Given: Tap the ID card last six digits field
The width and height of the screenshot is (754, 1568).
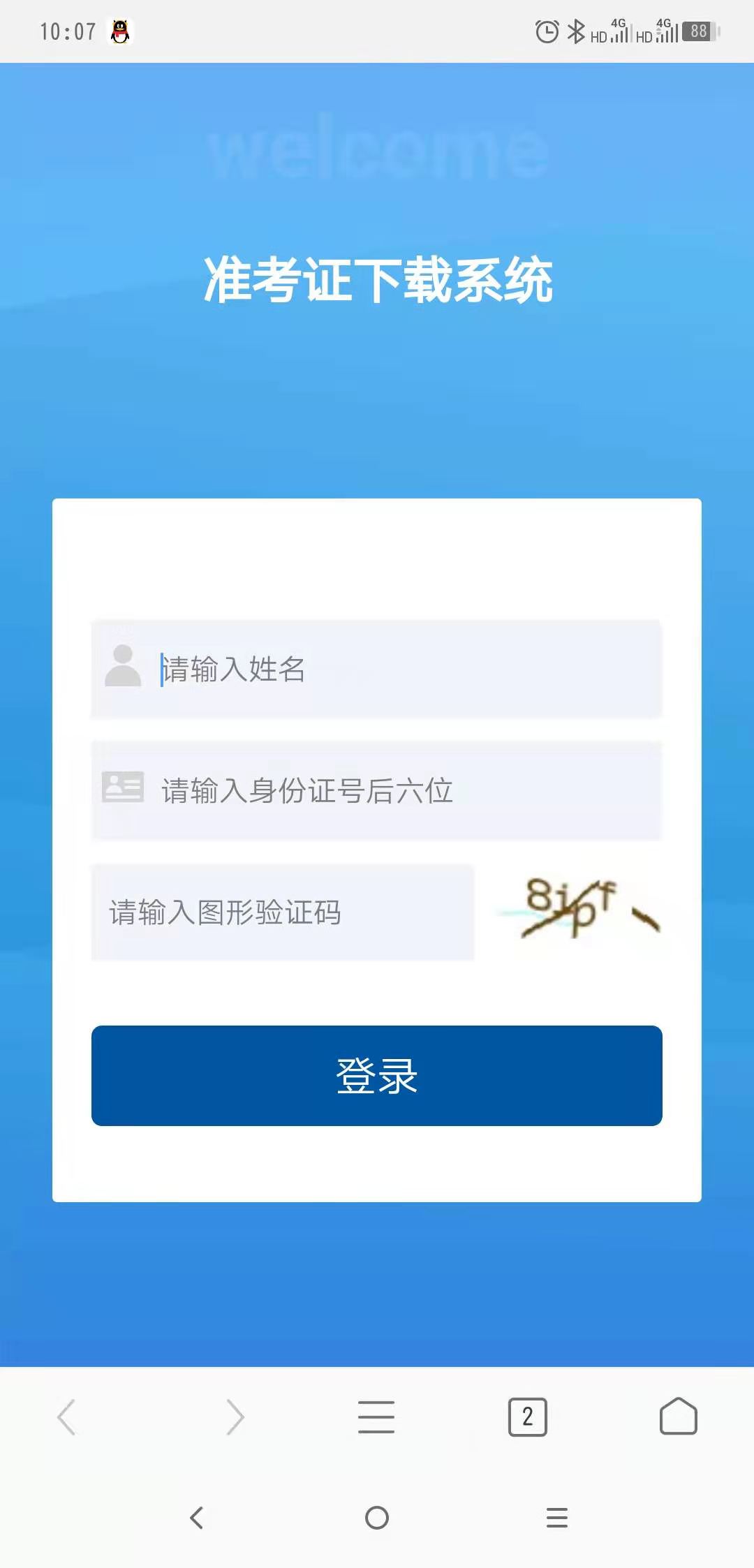Looking at the screenshot, I should click(405, 790).
